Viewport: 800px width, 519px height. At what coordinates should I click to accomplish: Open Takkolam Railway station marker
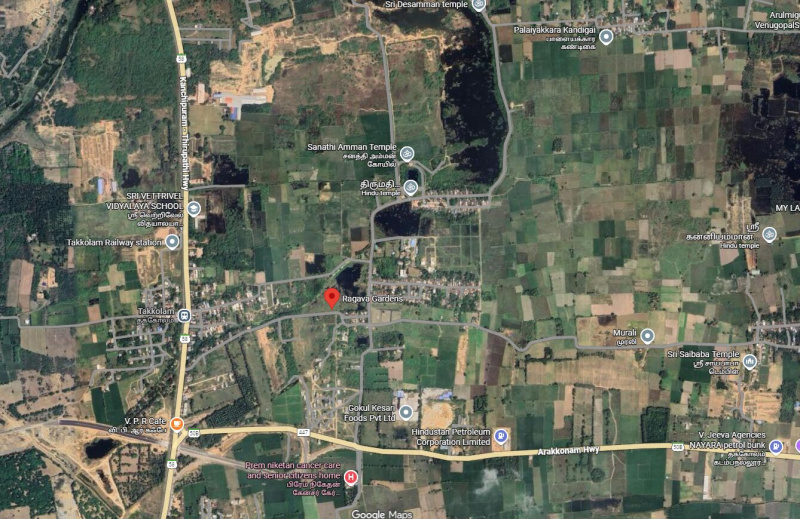tap(172, 242)
